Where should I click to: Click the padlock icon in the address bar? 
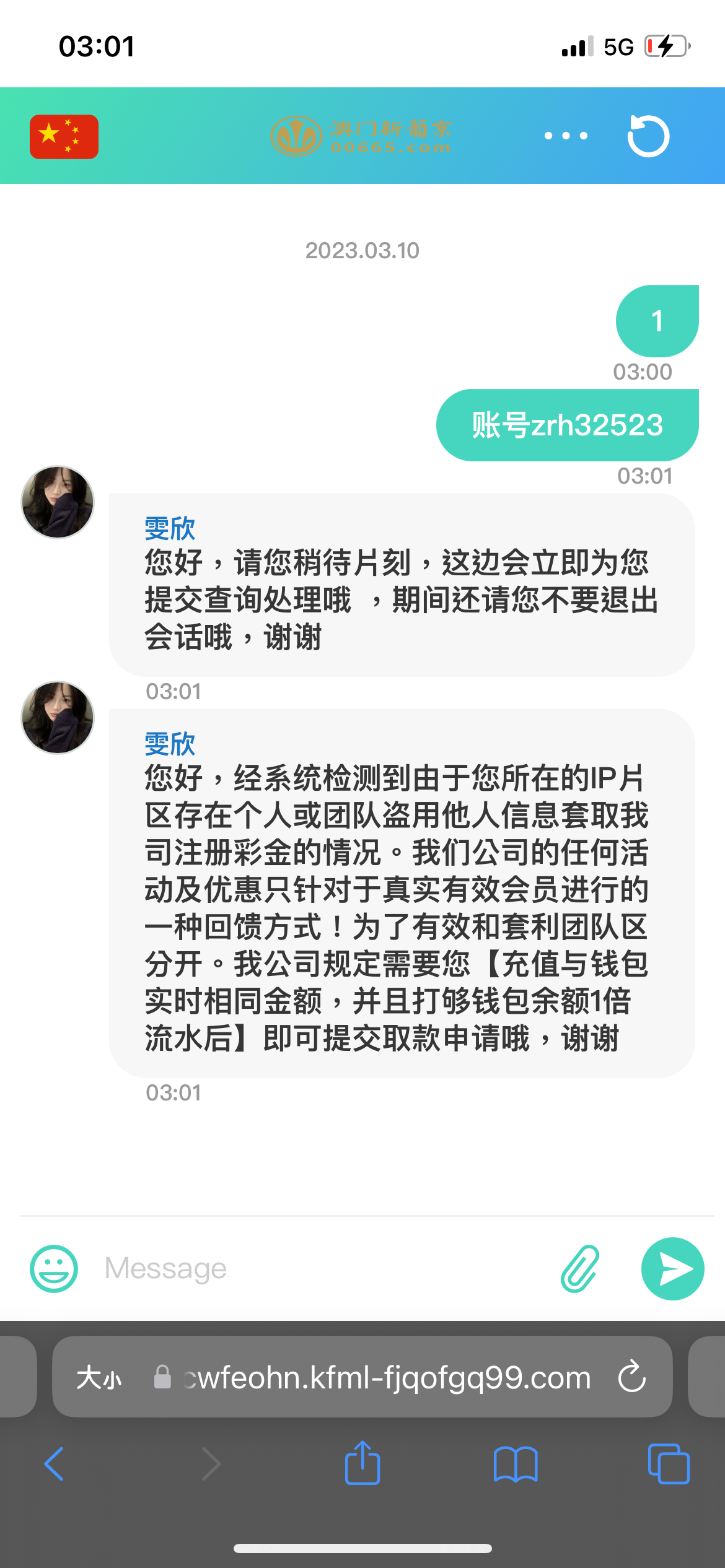tap(162, 1377)
